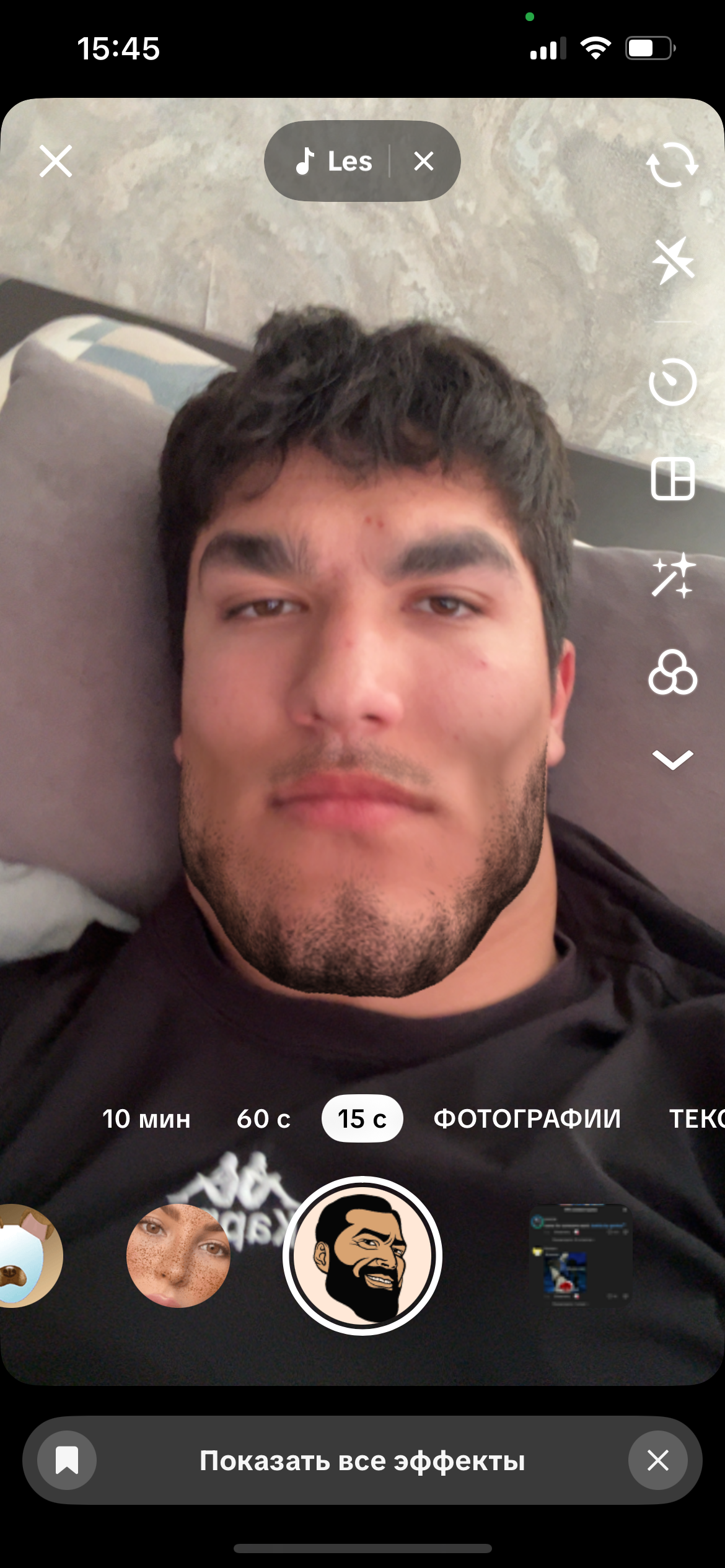Open the gallery upload thumbnail
Viewport: 725px width, 1568px height.
click(581, 1256)
